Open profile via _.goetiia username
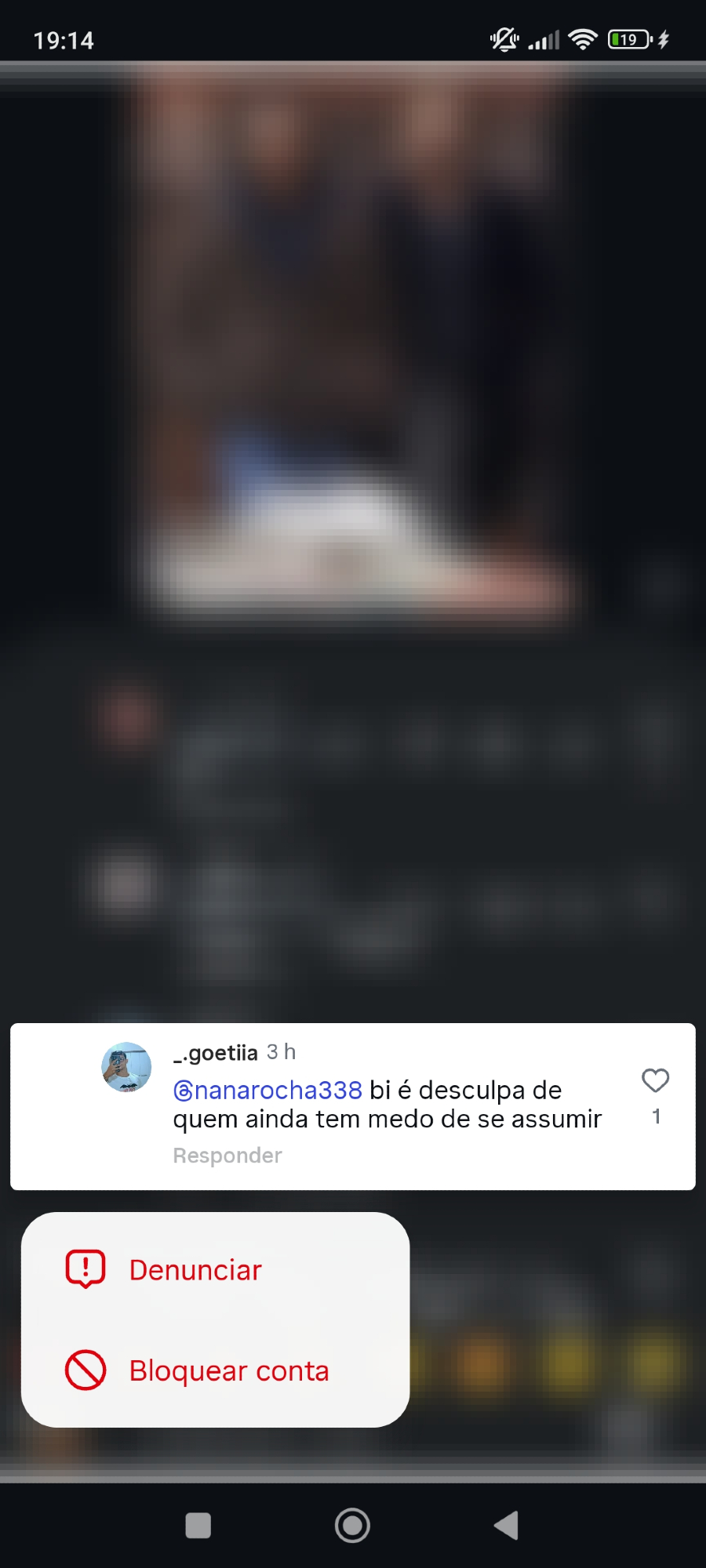 click(x=216, y=1053)
